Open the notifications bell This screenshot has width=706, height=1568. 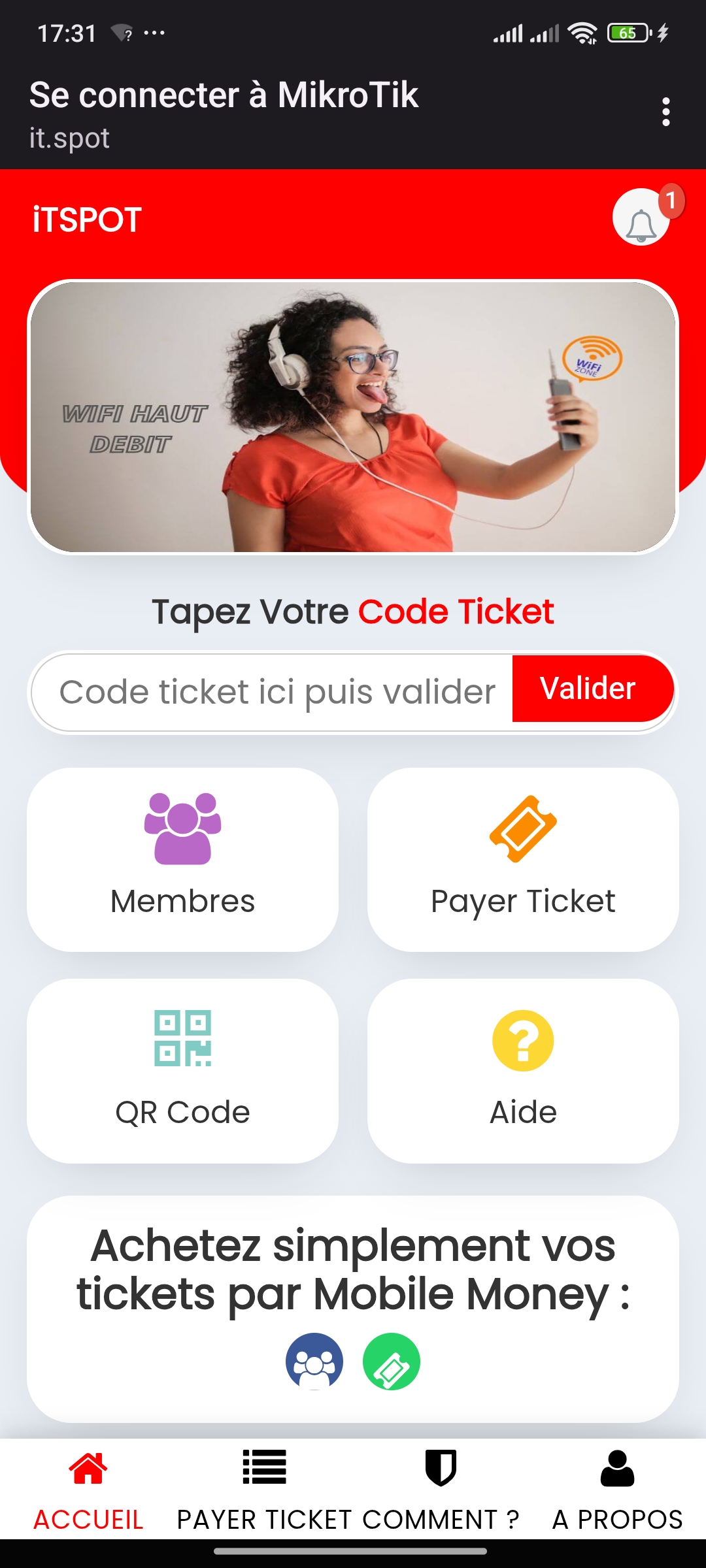(641, 218)
